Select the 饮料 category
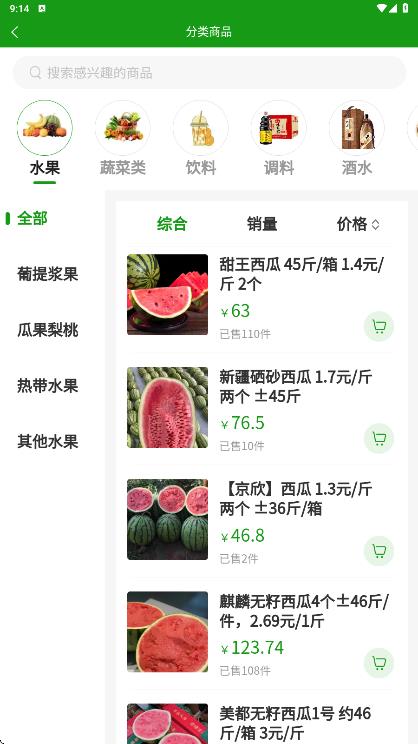 pyautogui.click(x=201, y=139)
